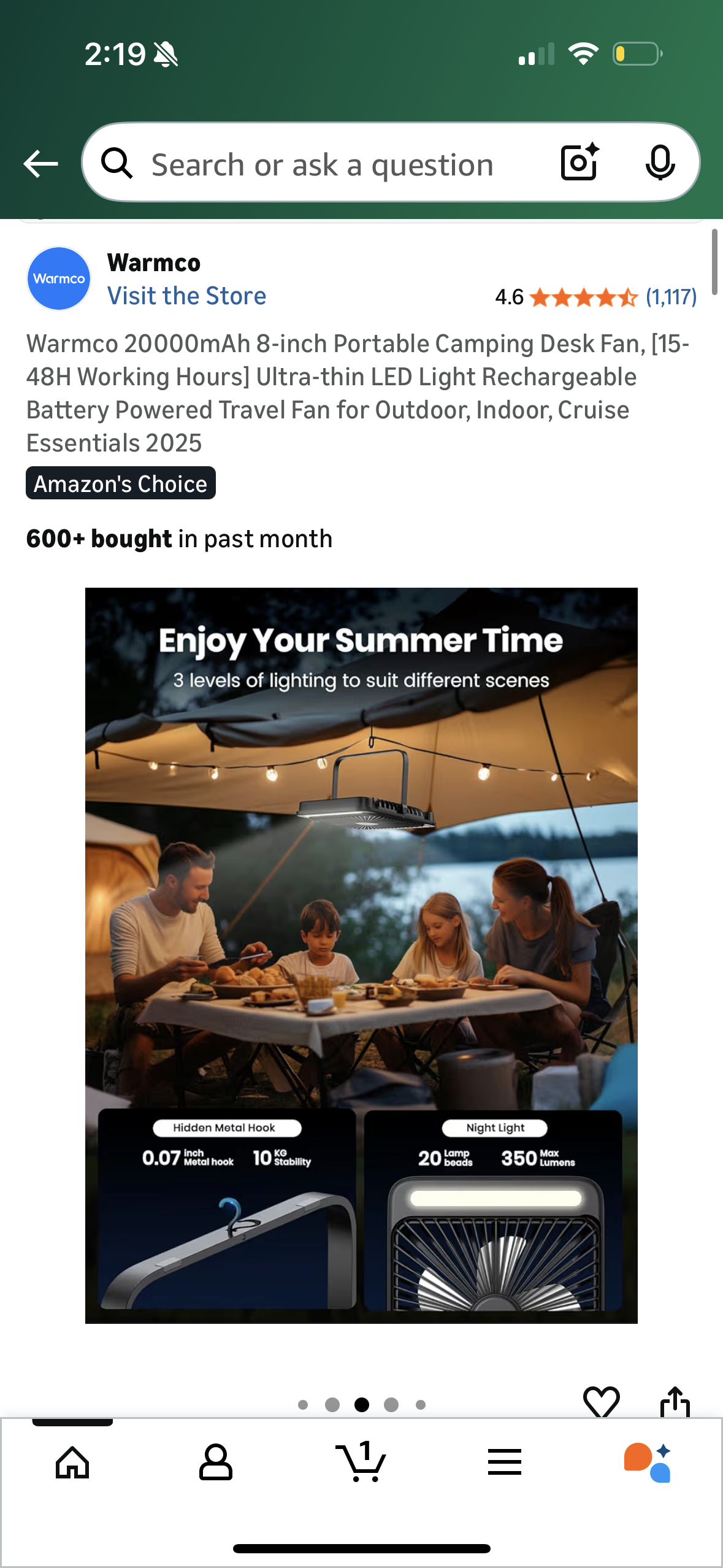This screenshot has height=1568, width=723.
Task: Open the shopping cart
Action: (361, 1462)
